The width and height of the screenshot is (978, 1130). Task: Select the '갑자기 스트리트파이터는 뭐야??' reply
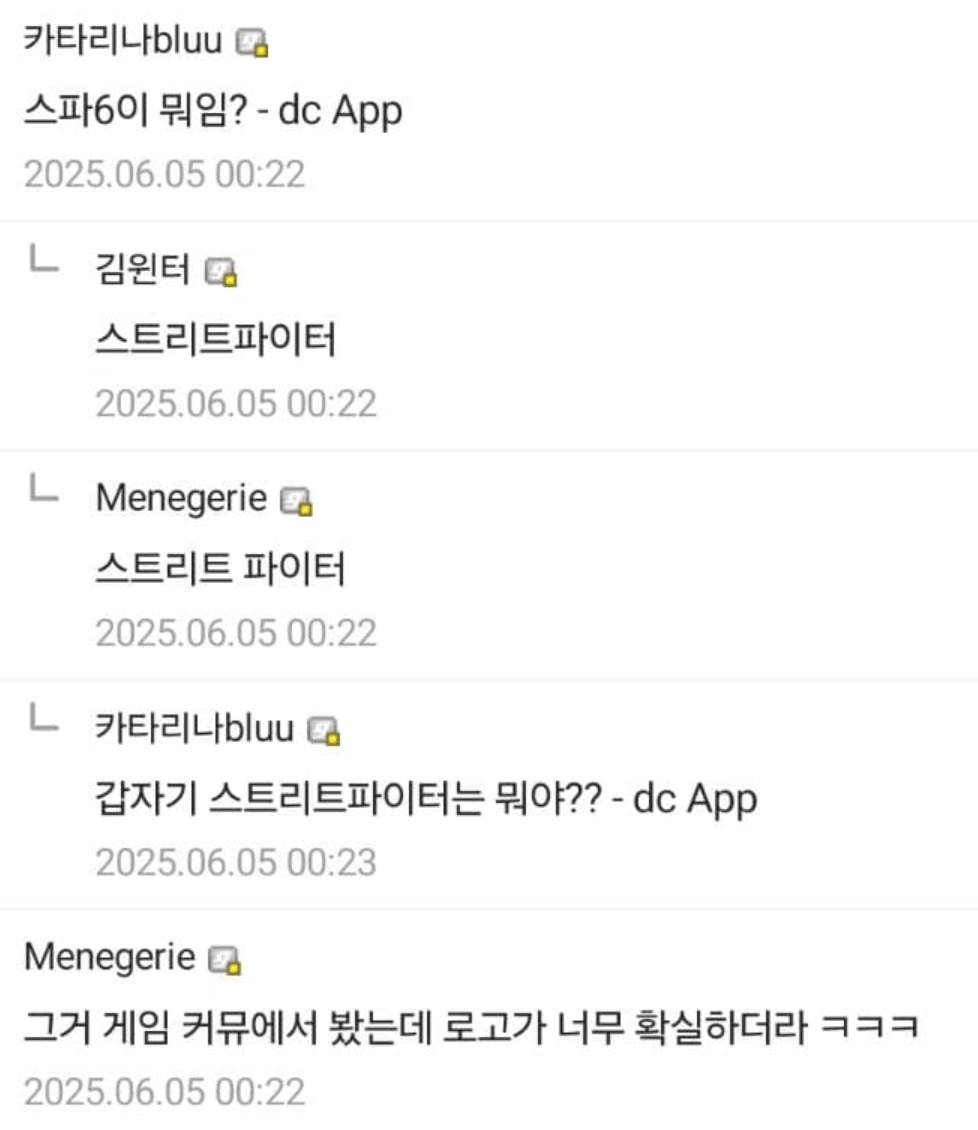425,798
